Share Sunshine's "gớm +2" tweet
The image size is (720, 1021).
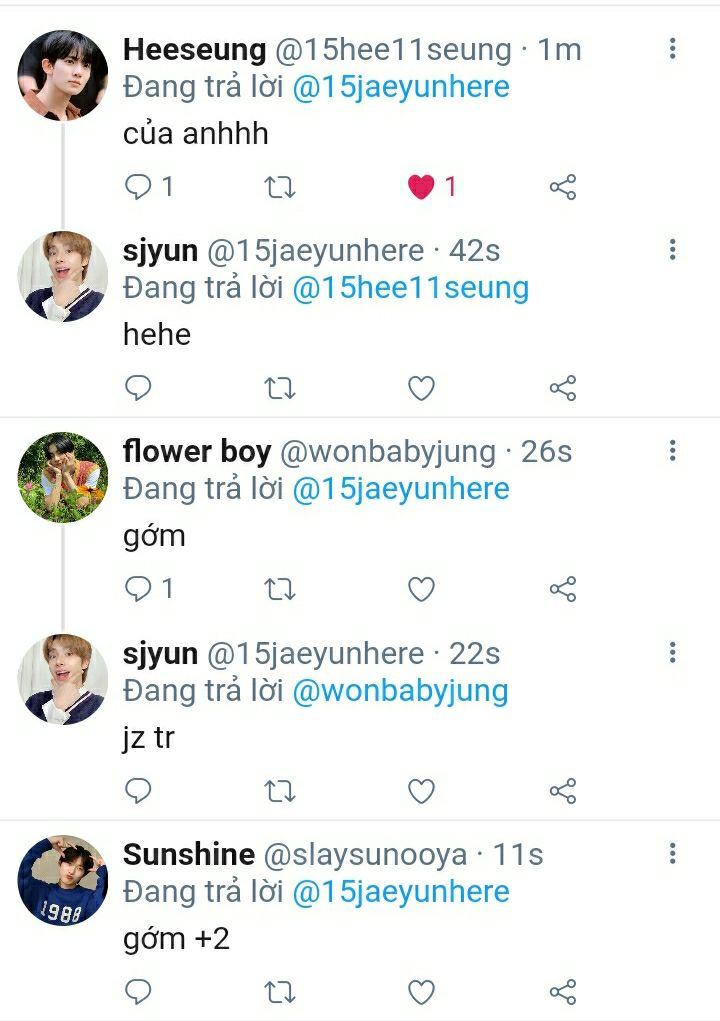coord(563,991)
